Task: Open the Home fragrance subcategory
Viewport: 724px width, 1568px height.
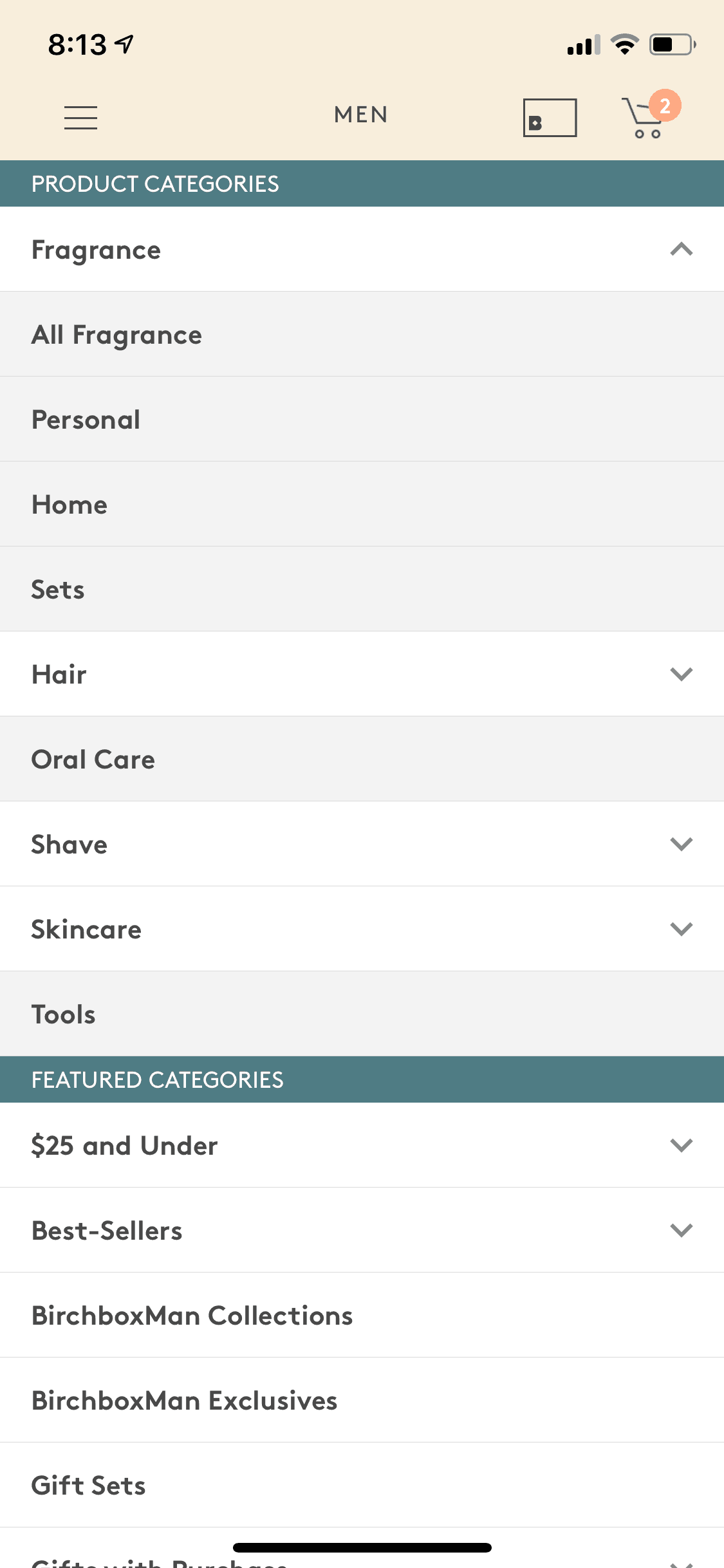Action: pos(69,504)
